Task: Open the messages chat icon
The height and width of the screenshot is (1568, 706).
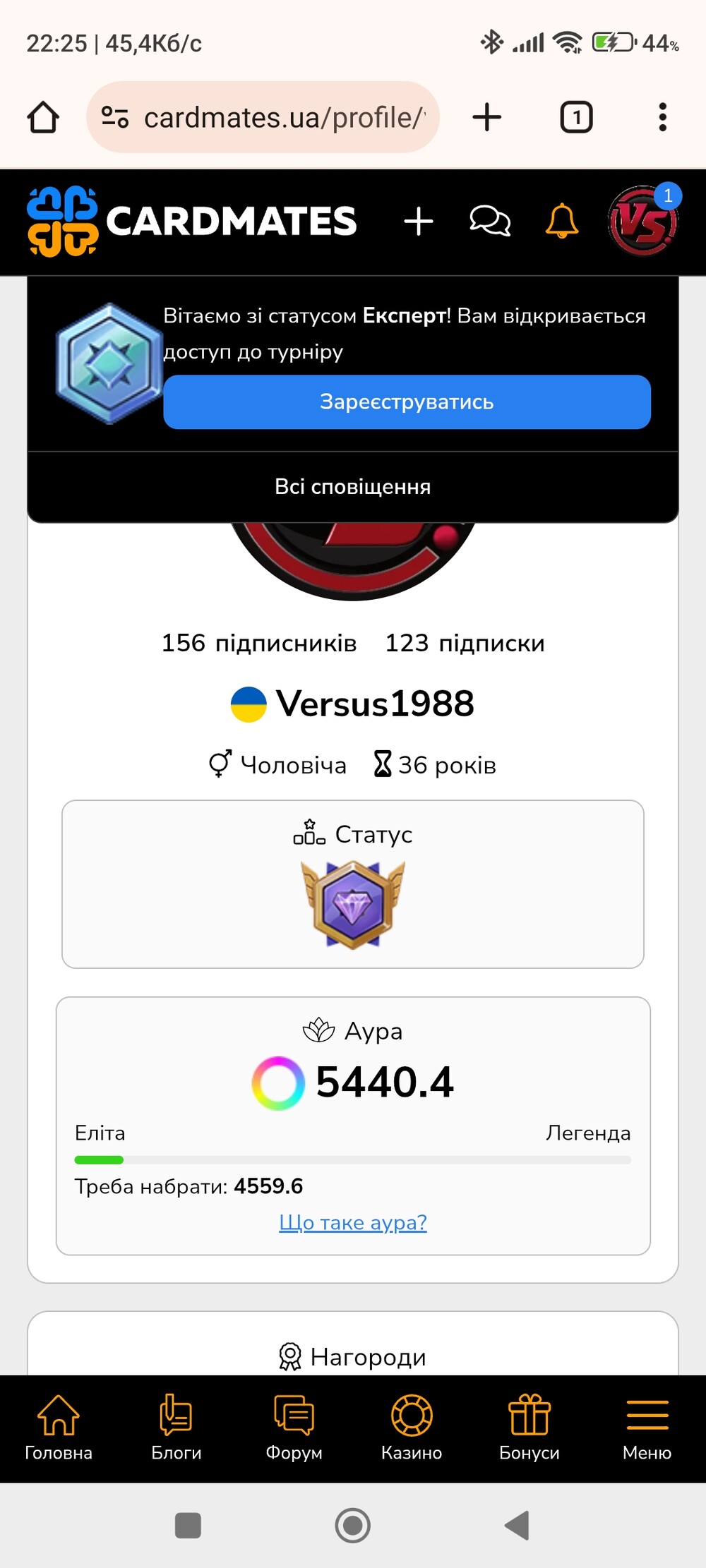Action: pos(490,222)
